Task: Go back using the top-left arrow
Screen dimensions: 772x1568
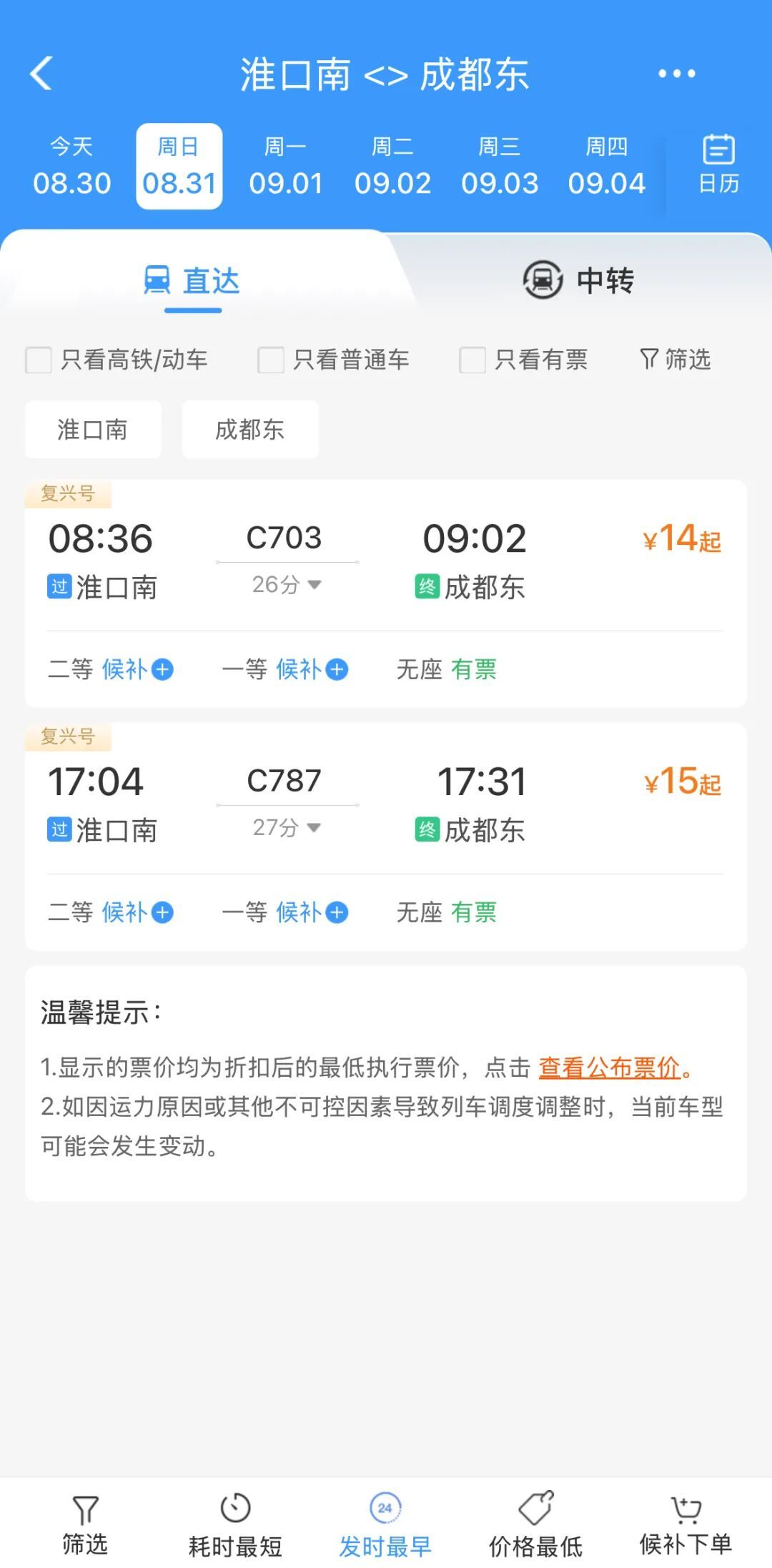Action: point(41,74)
